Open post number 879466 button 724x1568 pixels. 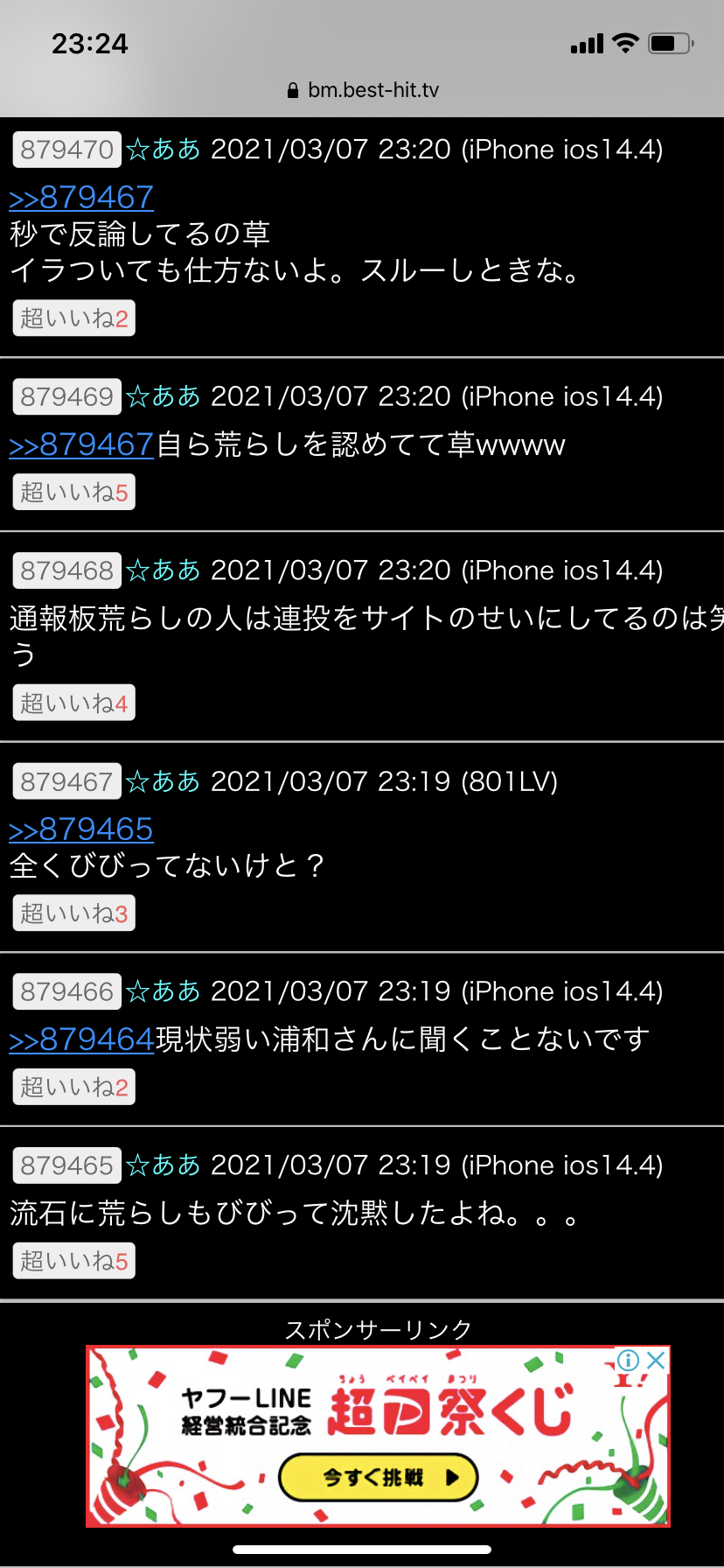pyautogui.click(x=67, y=991)
